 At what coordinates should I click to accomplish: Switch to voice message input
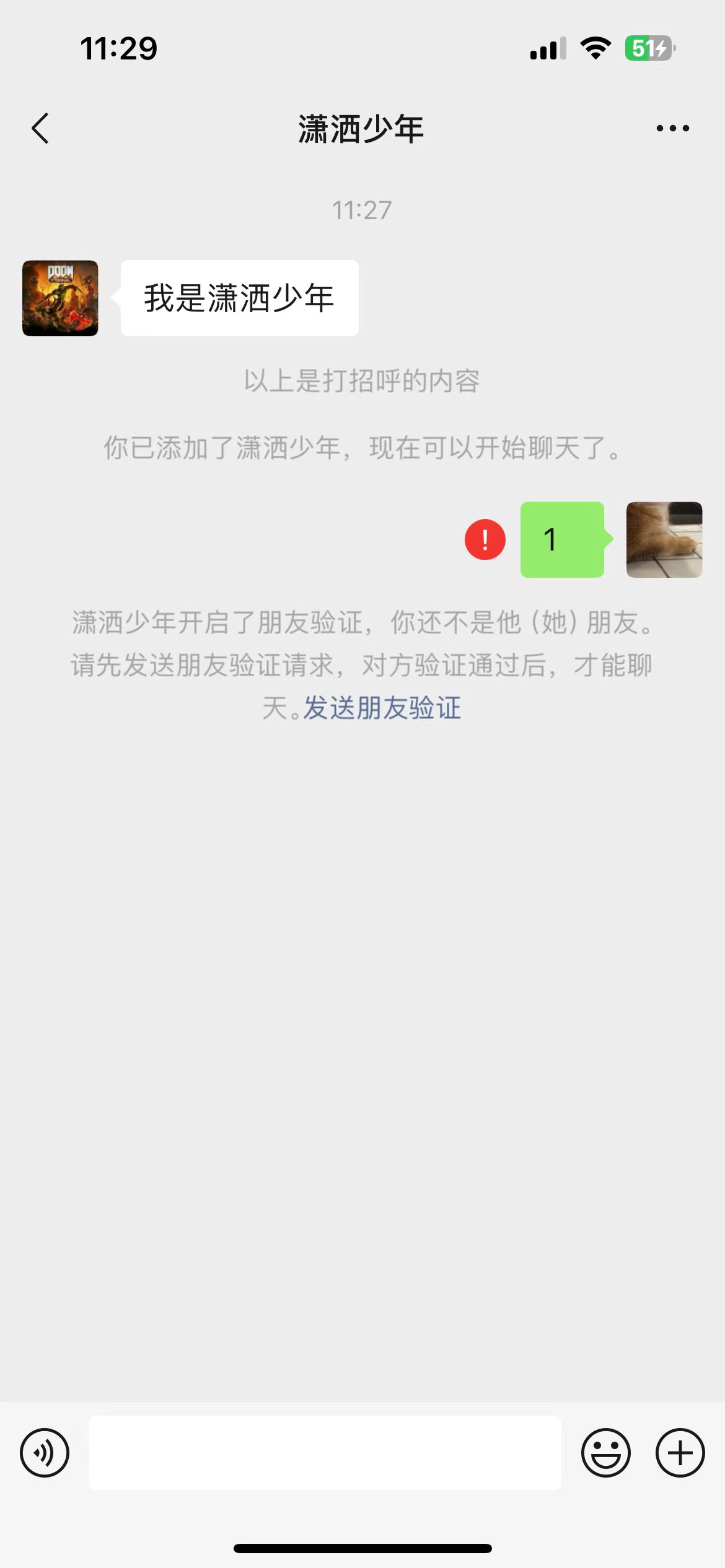[45, 1453]
